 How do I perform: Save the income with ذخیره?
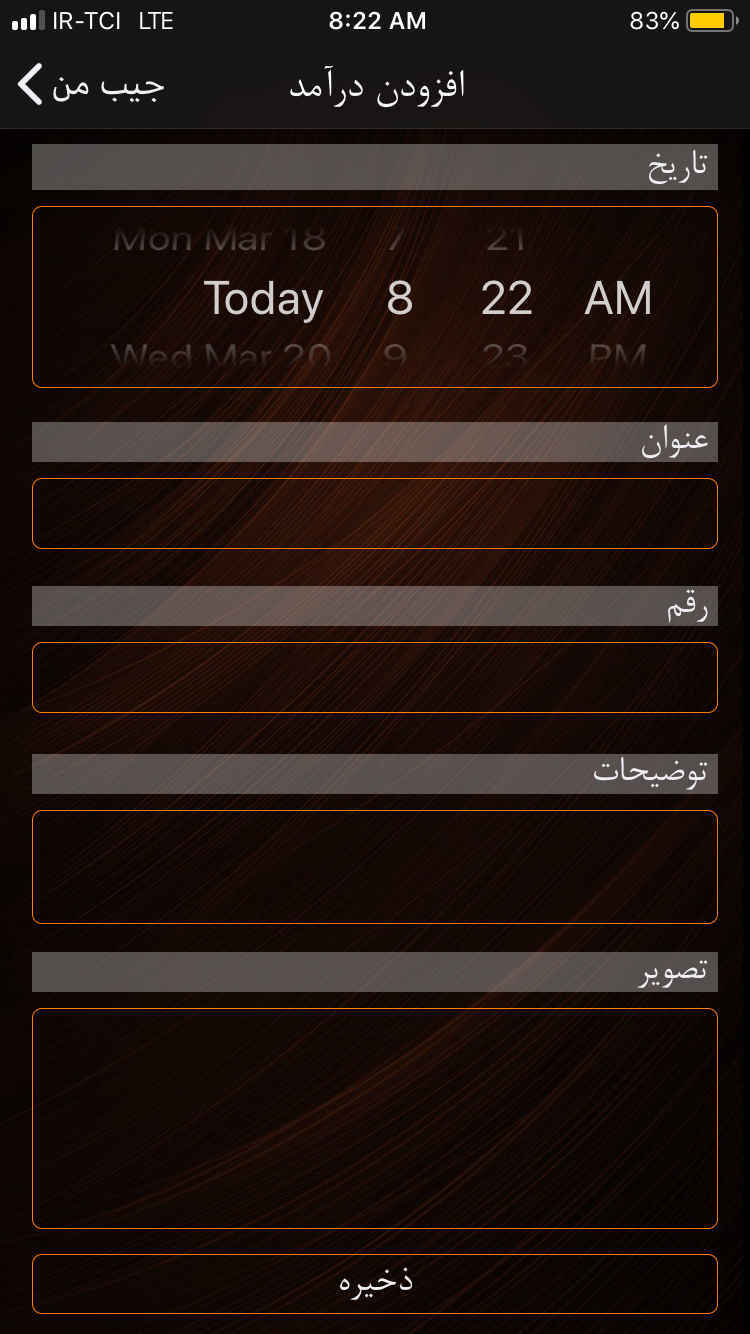click(375, 1283)
